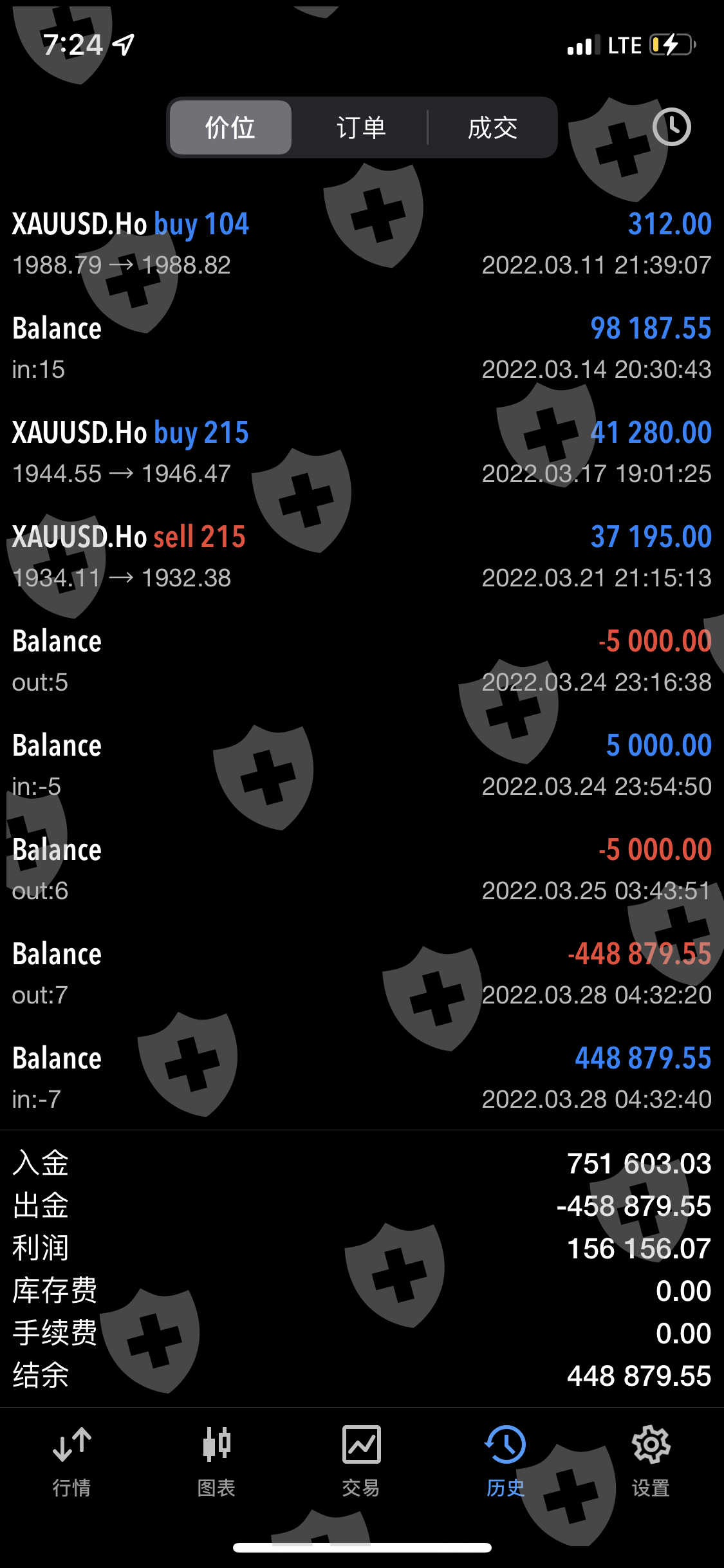Tap the Balance in:15 entry
Image resolution: width=724 pixels, height=1568 pixels.
362,348
